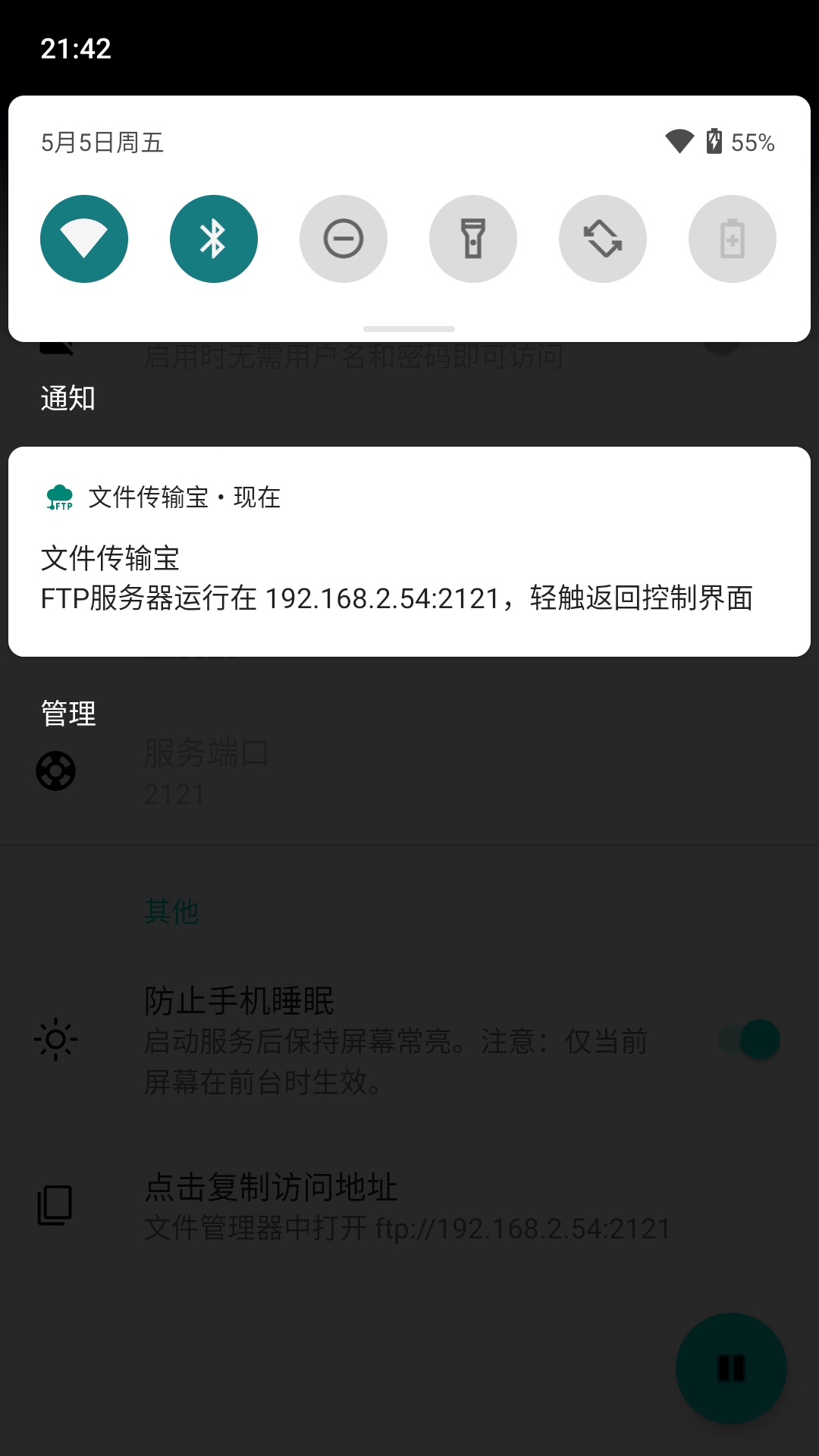Enable auto-rotate screen
Screen dimensions: 819x1456
coord(603,238)
